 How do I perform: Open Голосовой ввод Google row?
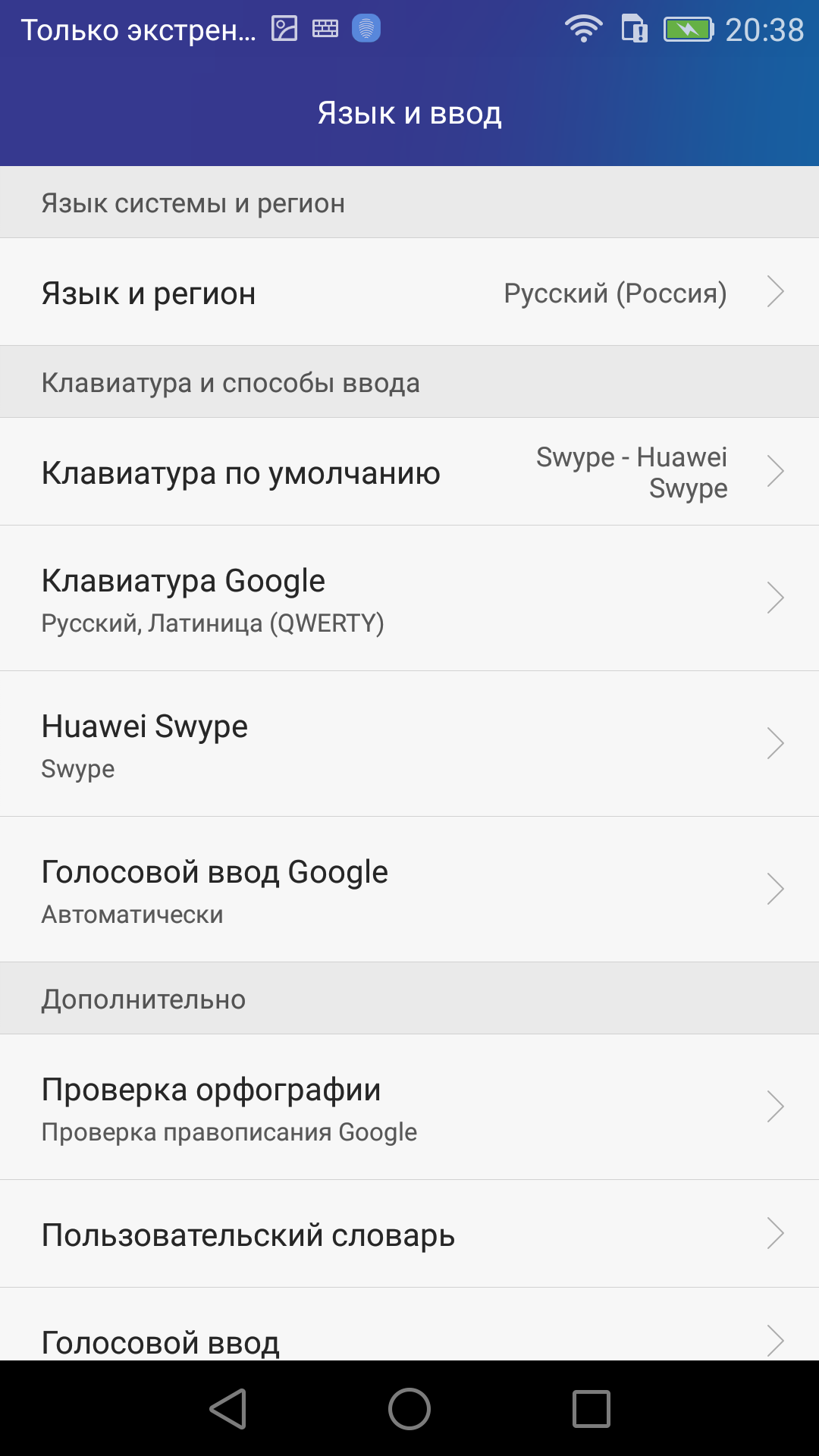pos(409,890)
